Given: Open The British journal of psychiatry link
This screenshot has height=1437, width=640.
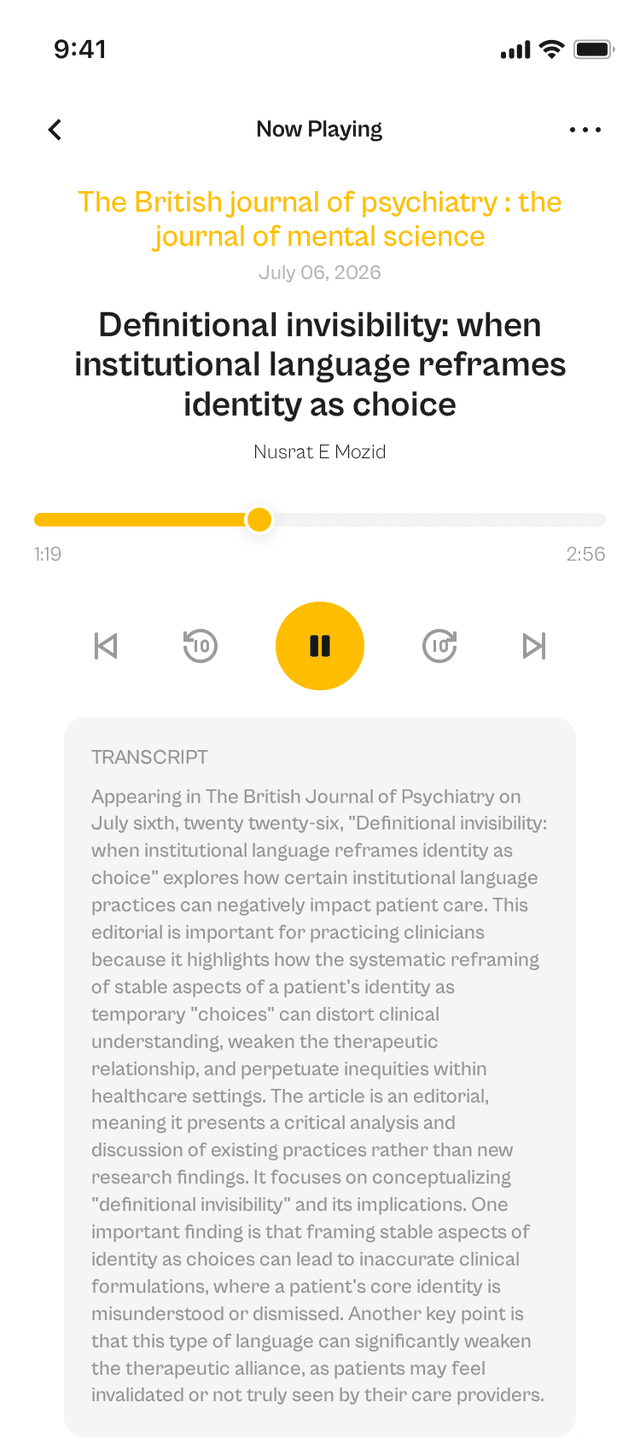Looking at the screenshot, I should point(320,219).
